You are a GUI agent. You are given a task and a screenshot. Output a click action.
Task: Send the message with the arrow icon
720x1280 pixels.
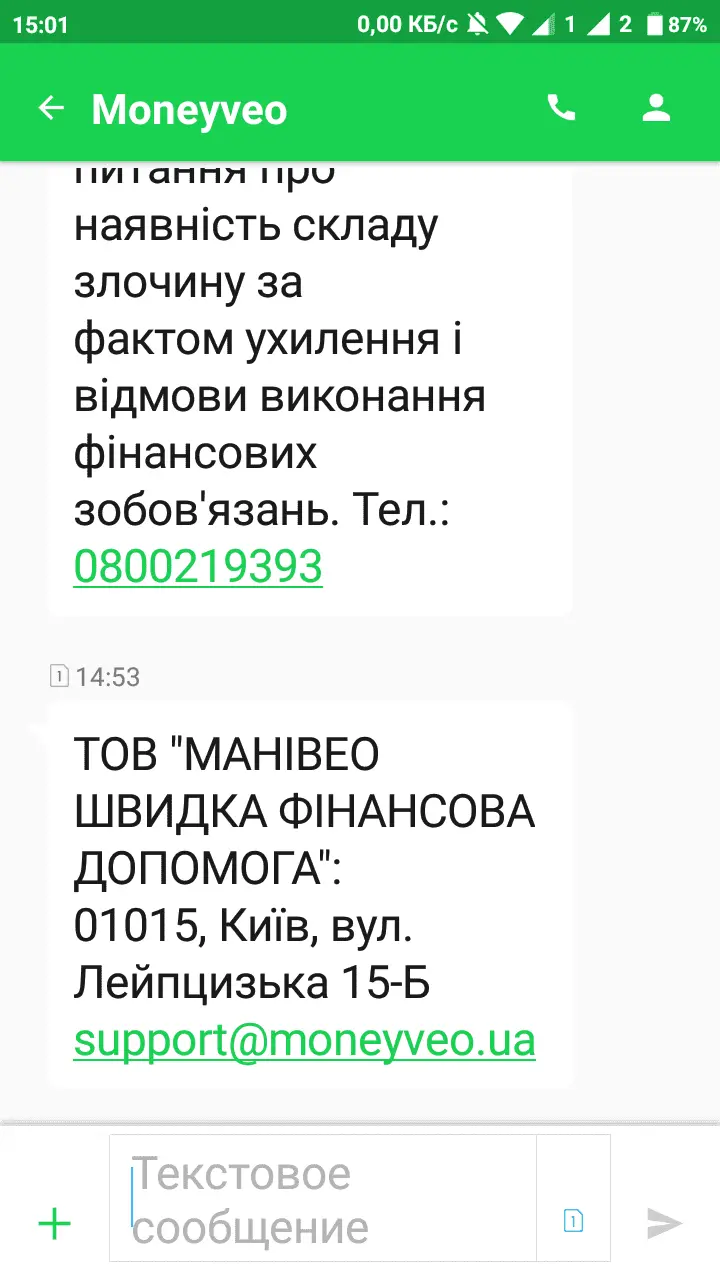coord(664,1222)
